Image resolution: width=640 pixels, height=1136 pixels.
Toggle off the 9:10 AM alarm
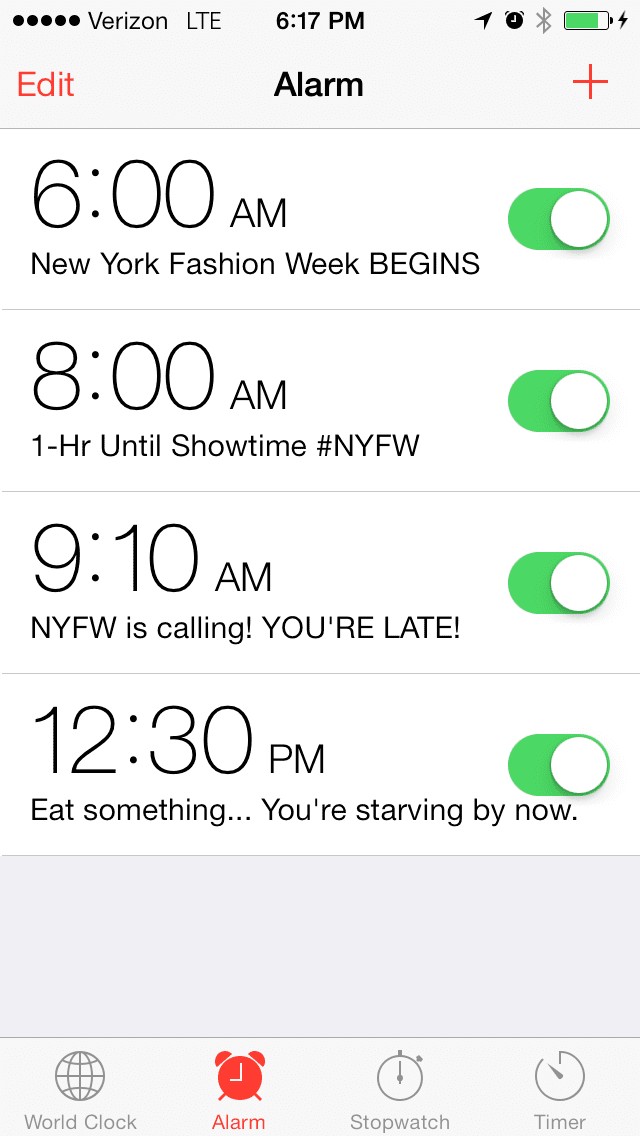[x=558, y=583]
